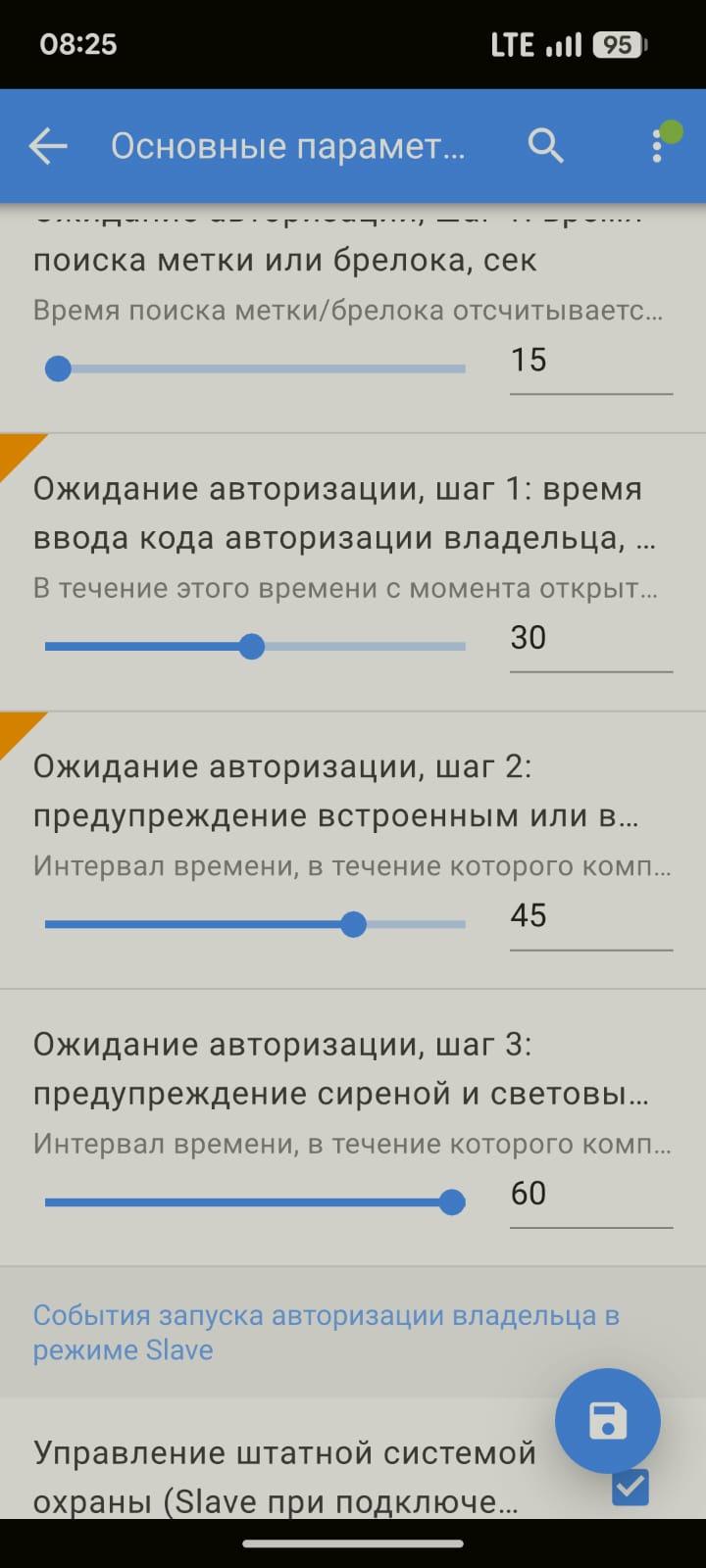Tap the slider for tag or fob search time
The image size is (706, 1568).
click(255, 369)
